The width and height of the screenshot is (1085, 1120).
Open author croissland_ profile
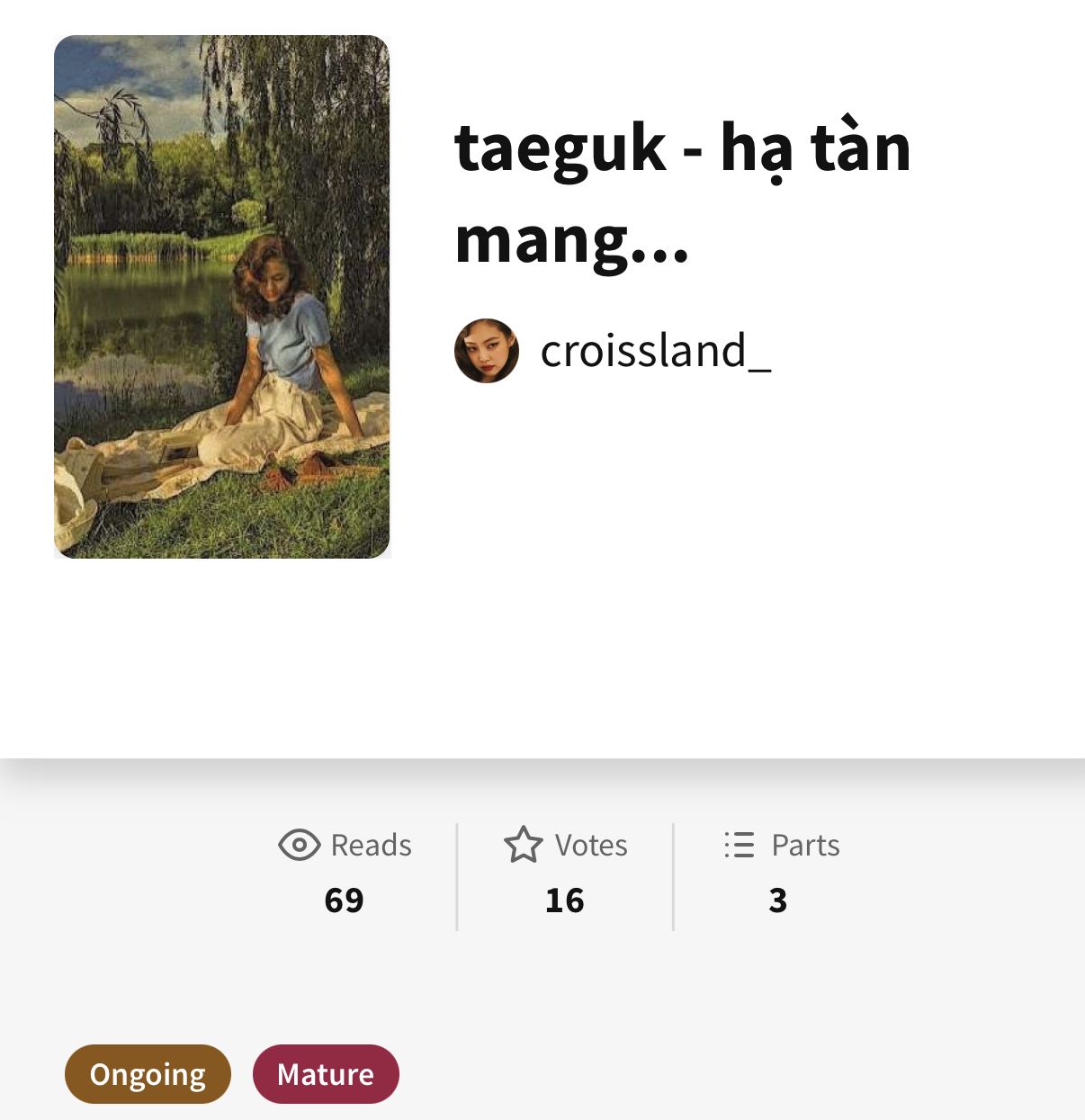pos(655,351)
